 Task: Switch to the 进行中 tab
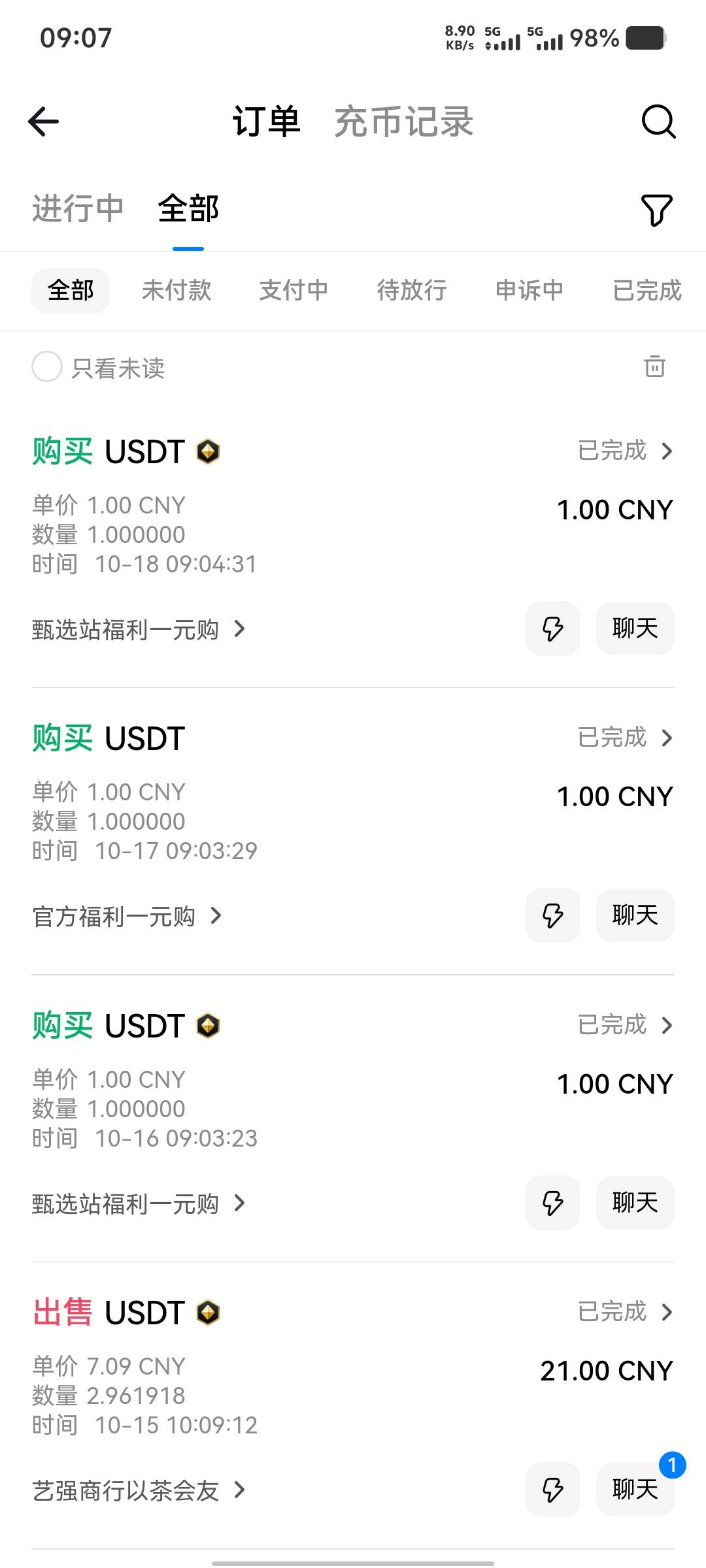(x=78, y=209)
